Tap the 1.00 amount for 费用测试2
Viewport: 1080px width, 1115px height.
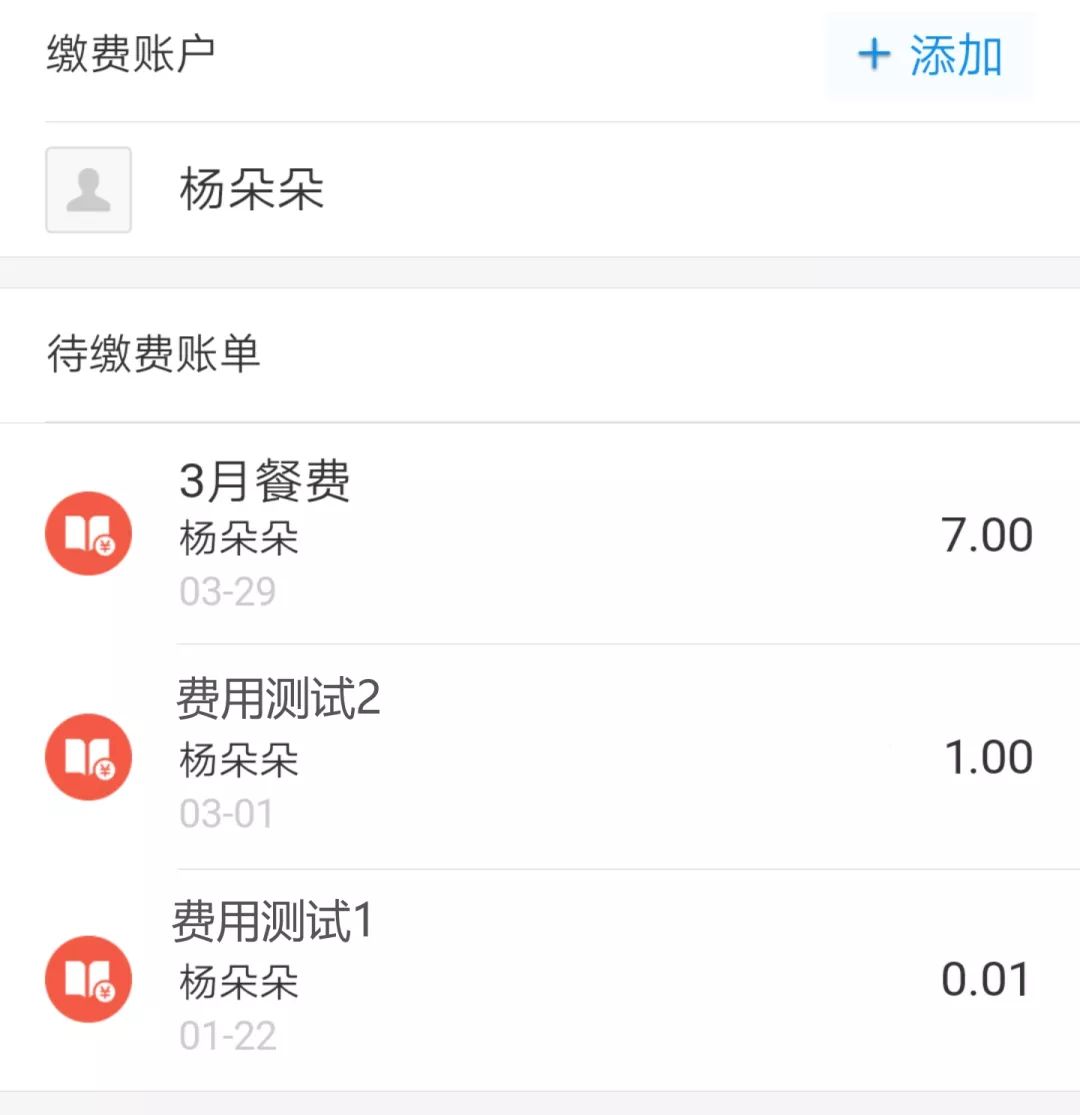988,758
